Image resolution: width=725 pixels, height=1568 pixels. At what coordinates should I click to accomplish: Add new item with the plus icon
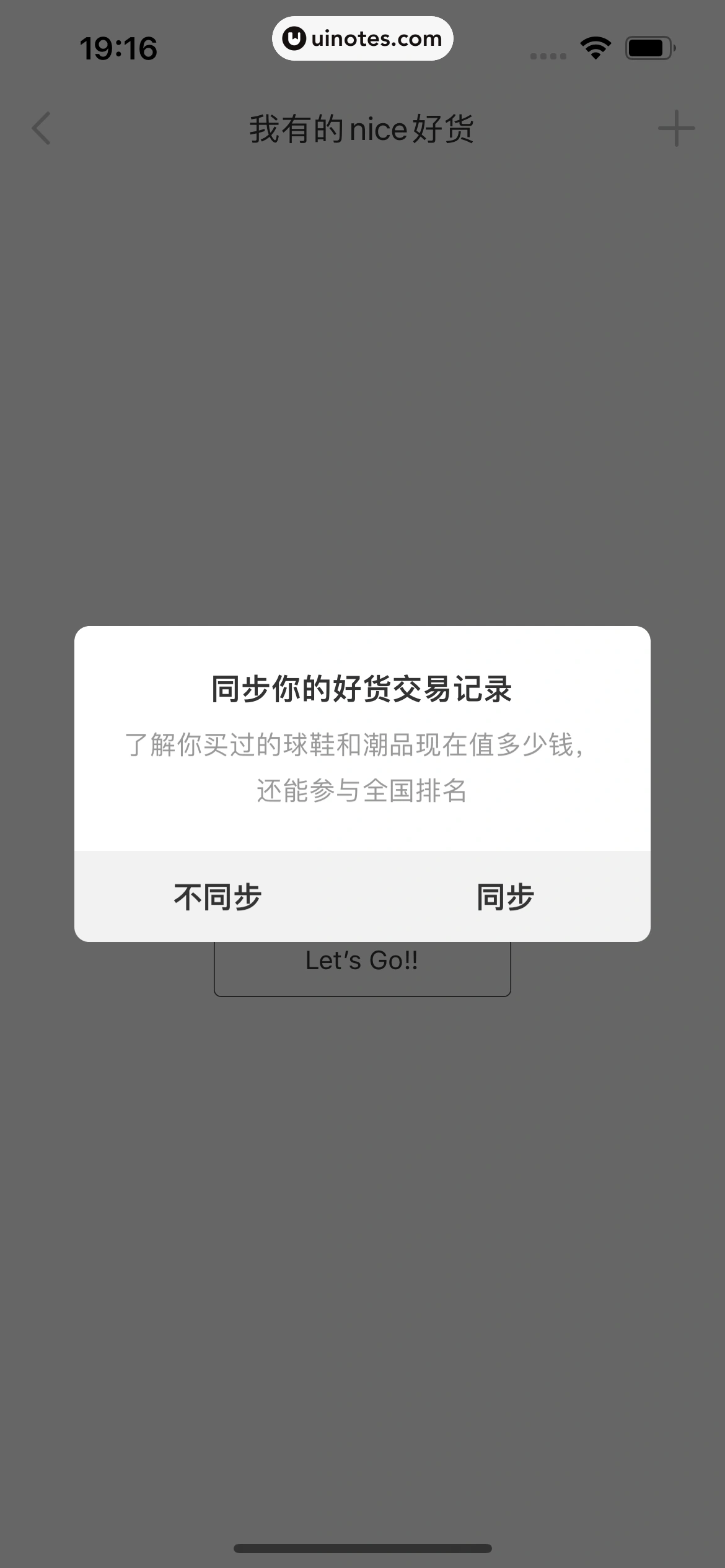pos(676,129)
